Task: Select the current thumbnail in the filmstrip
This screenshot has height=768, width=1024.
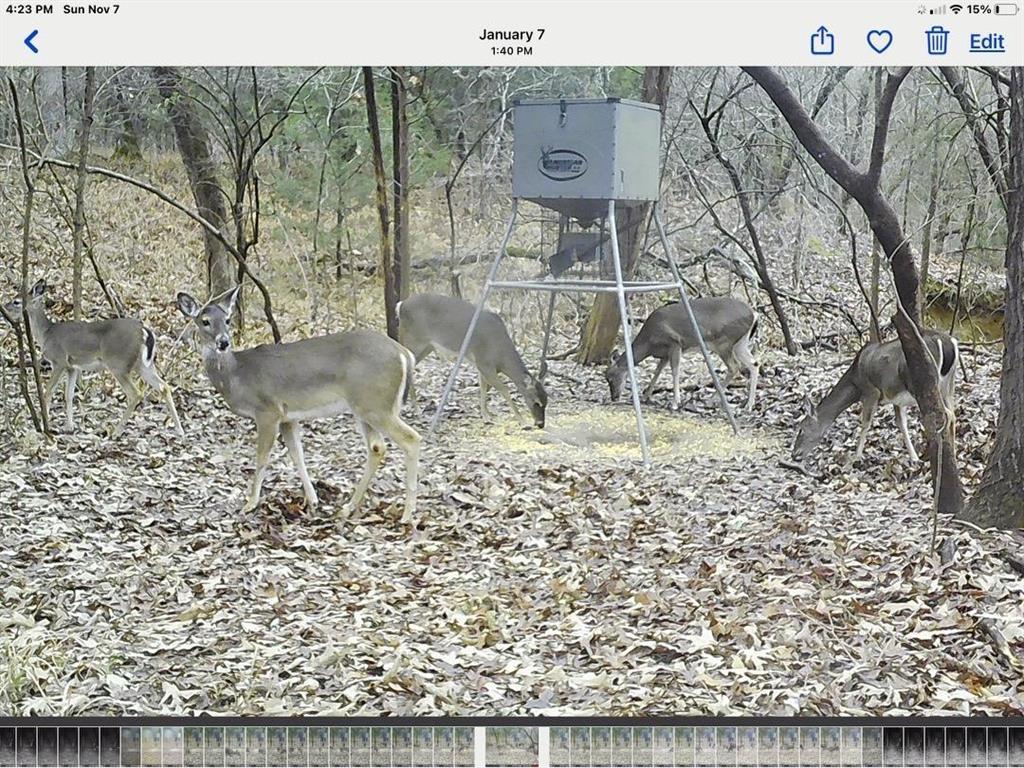Action: (x=512, y=746)
